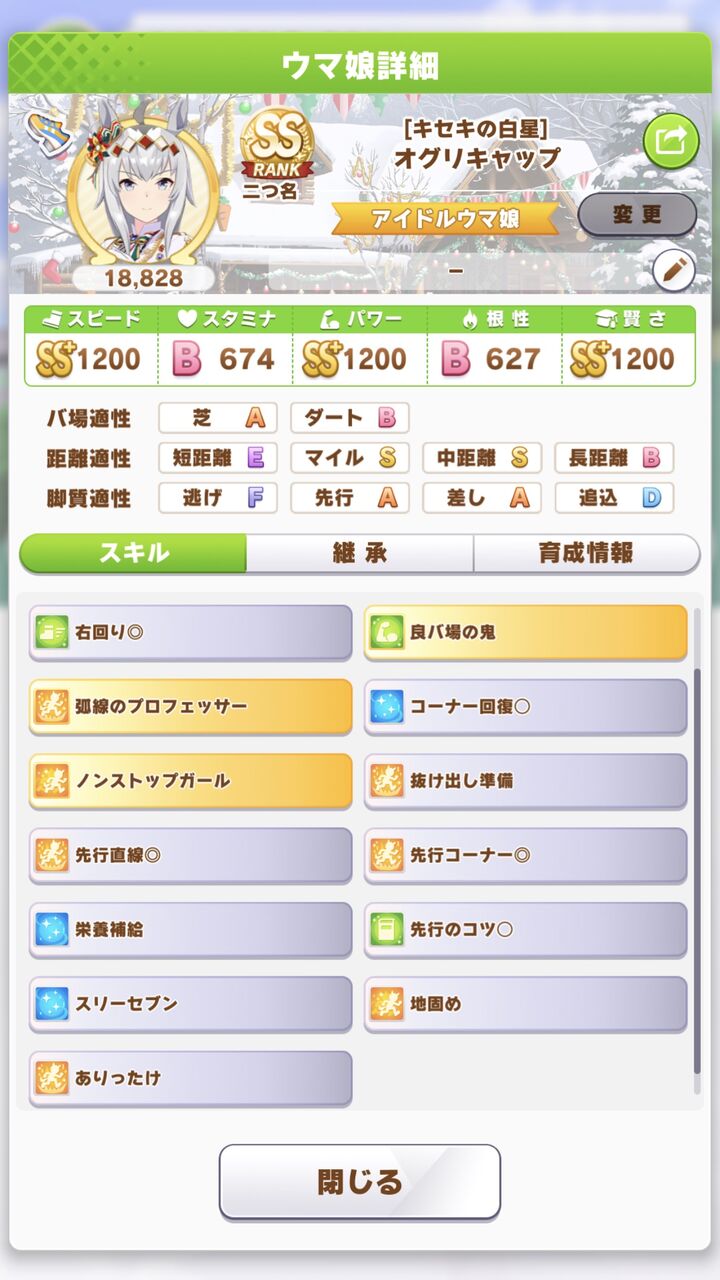View スリーセブン skill details
Image resolution: width=720 pixels, height=1280 pixels.
point(190,1003)
